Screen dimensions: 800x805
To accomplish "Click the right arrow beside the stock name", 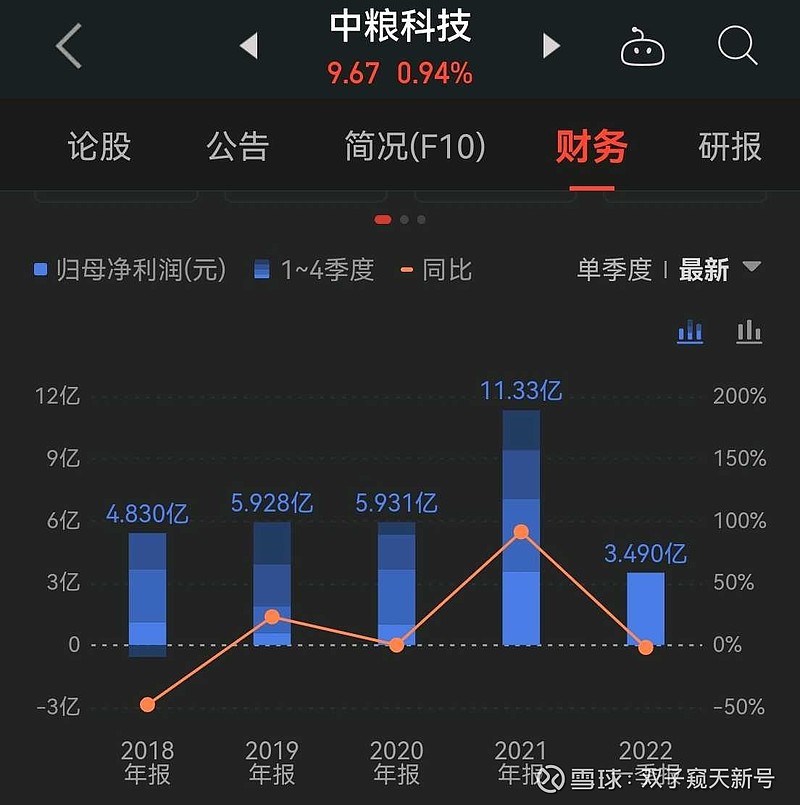I will (x=549, y=45).
